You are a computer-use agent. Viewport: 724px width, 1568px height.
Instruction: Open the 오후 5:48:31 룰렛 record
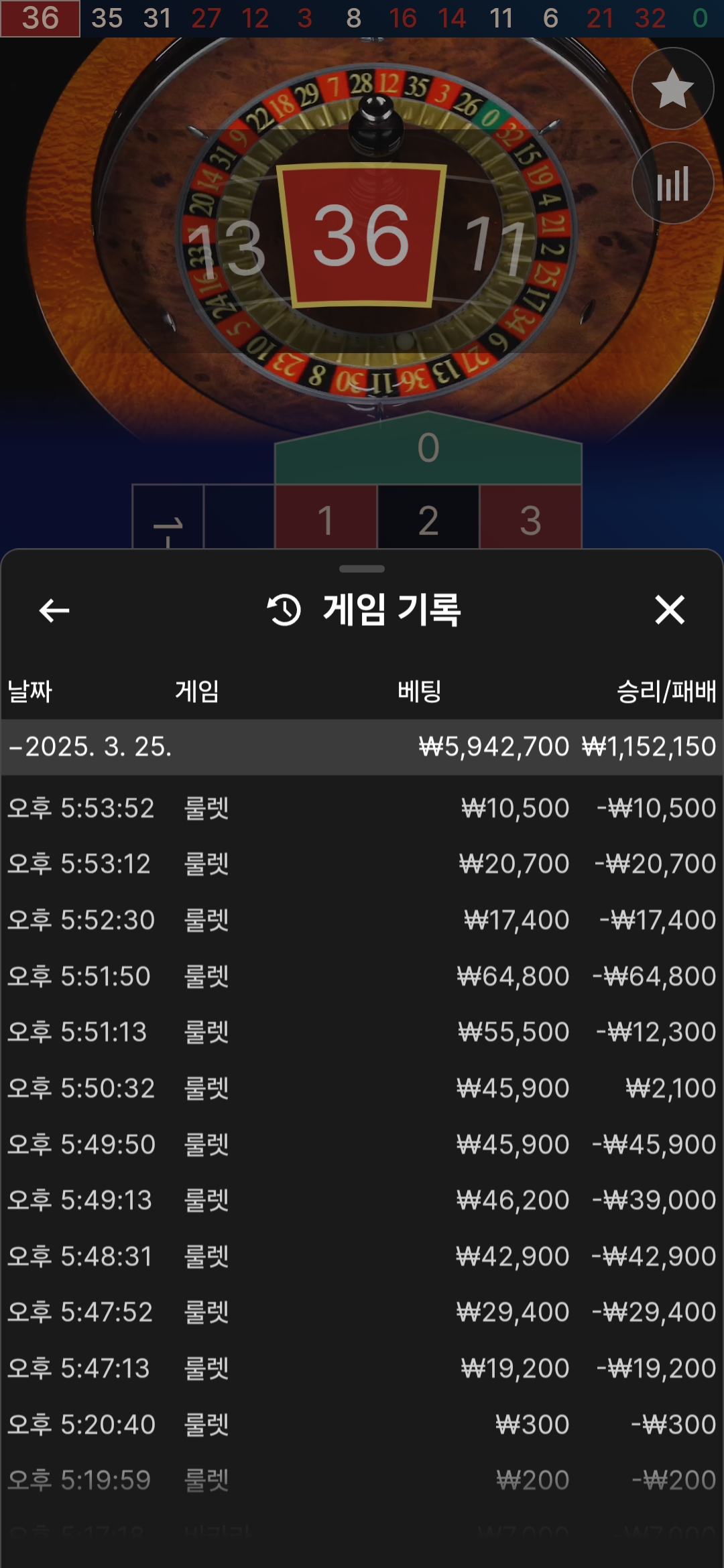362,1256
